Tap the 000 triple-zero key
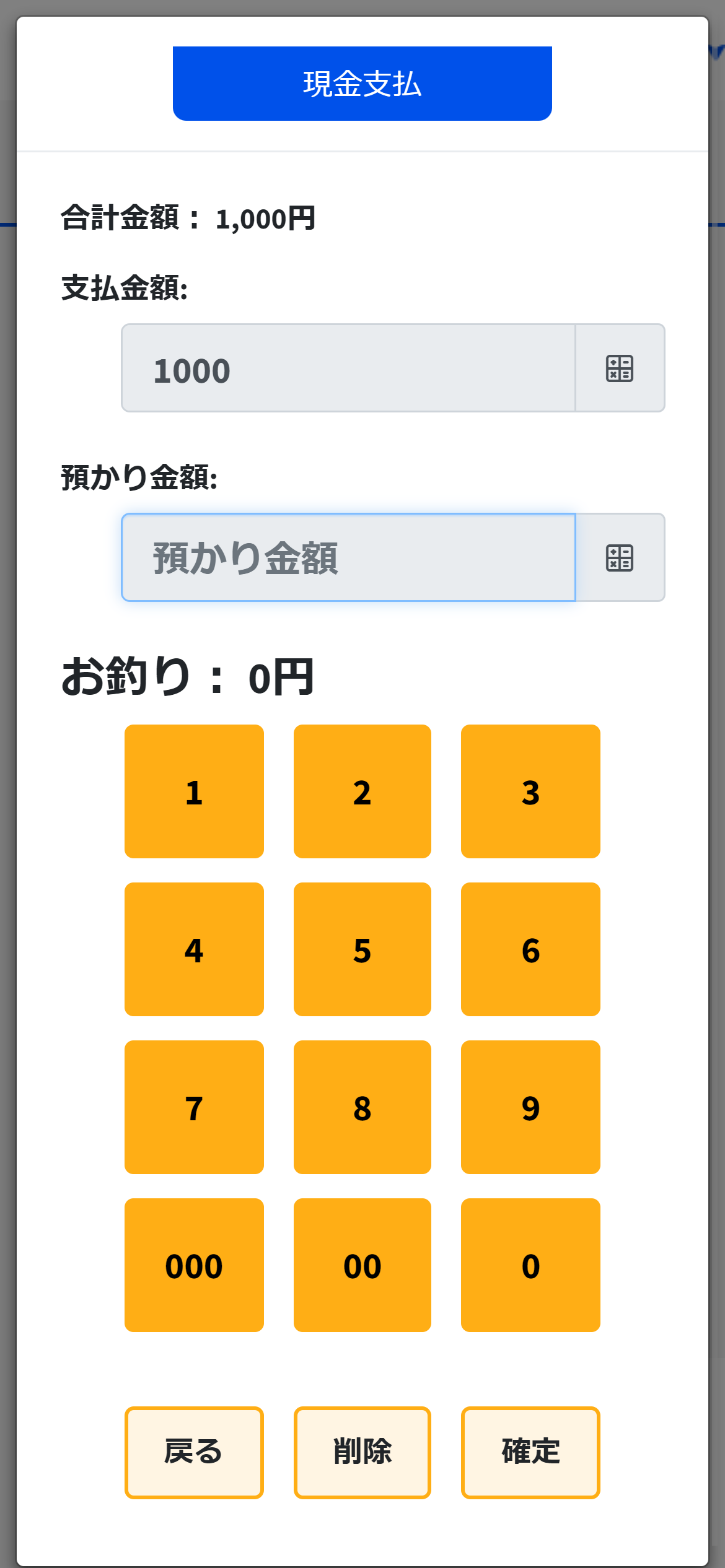The image size is (725, 1568). coord(194,1265)
